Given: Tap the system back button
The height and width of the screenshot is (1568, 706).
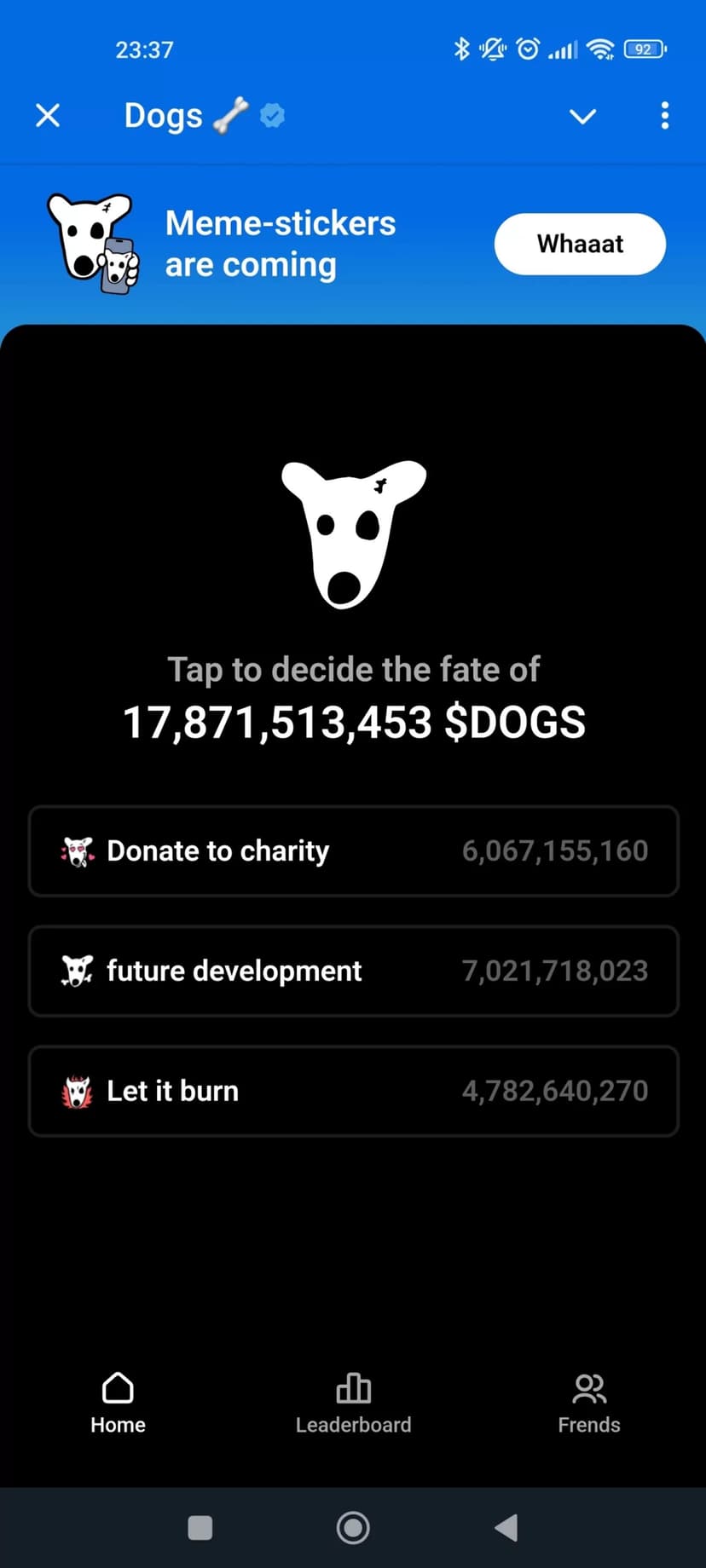Looking at the screenshot, I should click(506, 1528).
